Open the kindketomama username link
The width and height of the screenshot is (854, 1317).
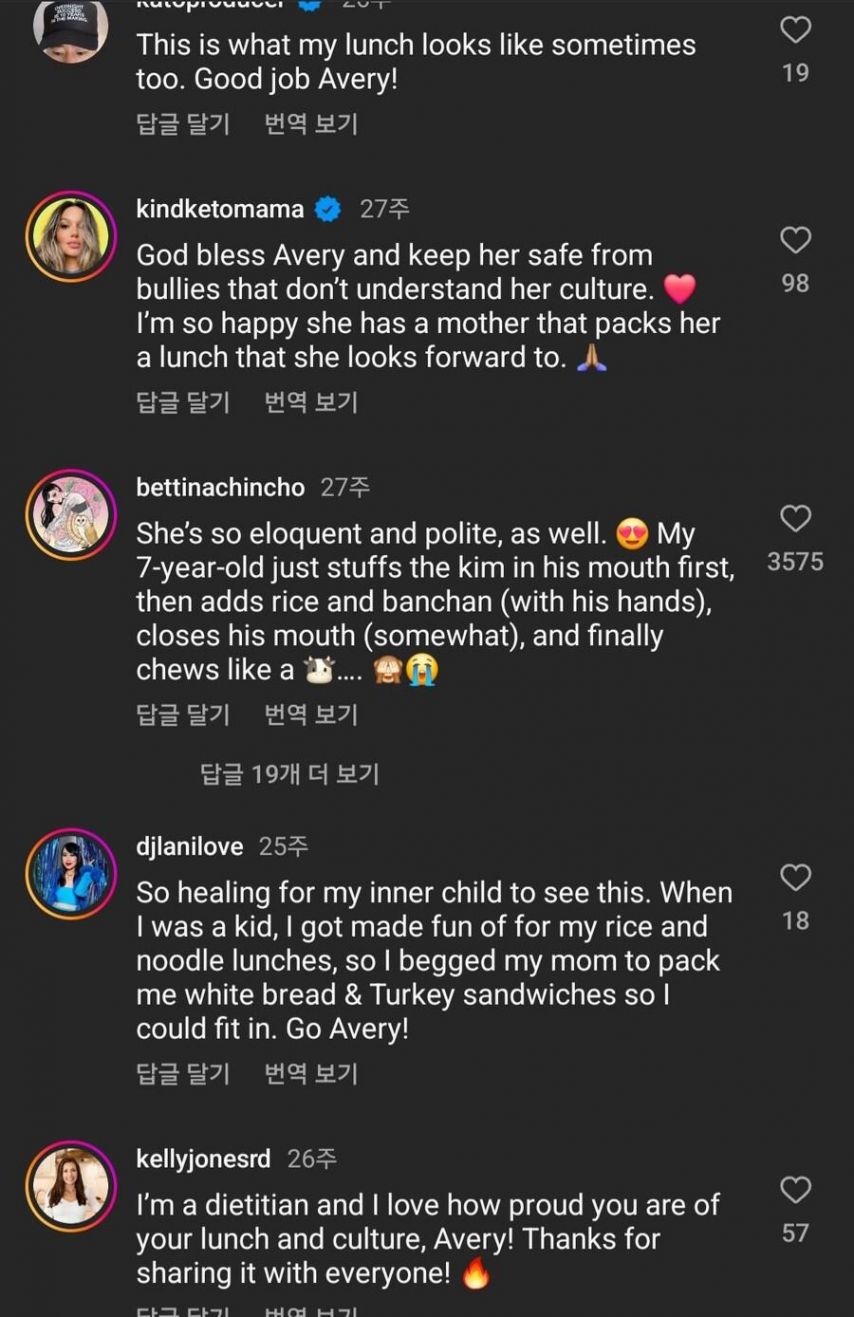pos(220,209)
